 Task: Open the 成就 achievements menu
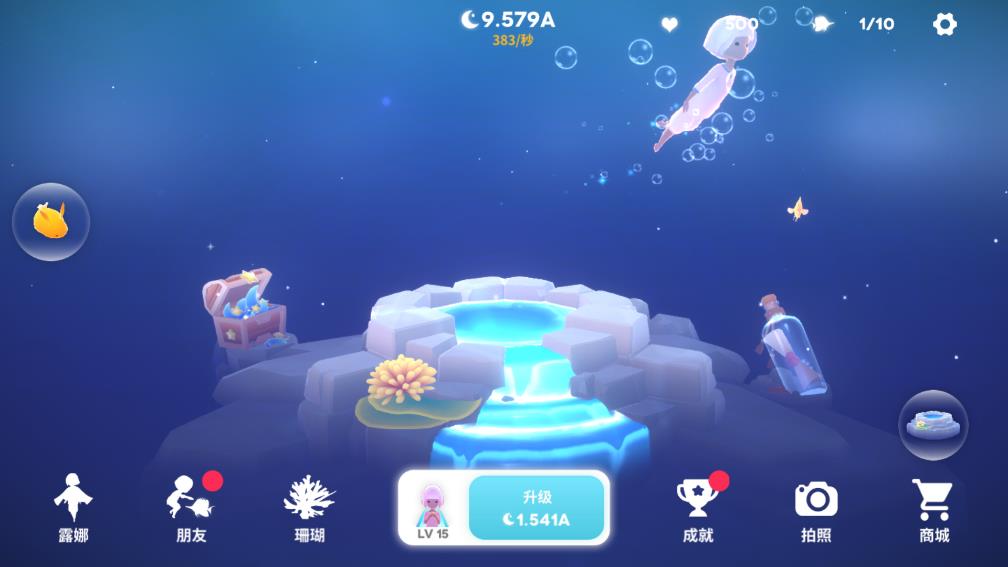click(x=698, y=508)
